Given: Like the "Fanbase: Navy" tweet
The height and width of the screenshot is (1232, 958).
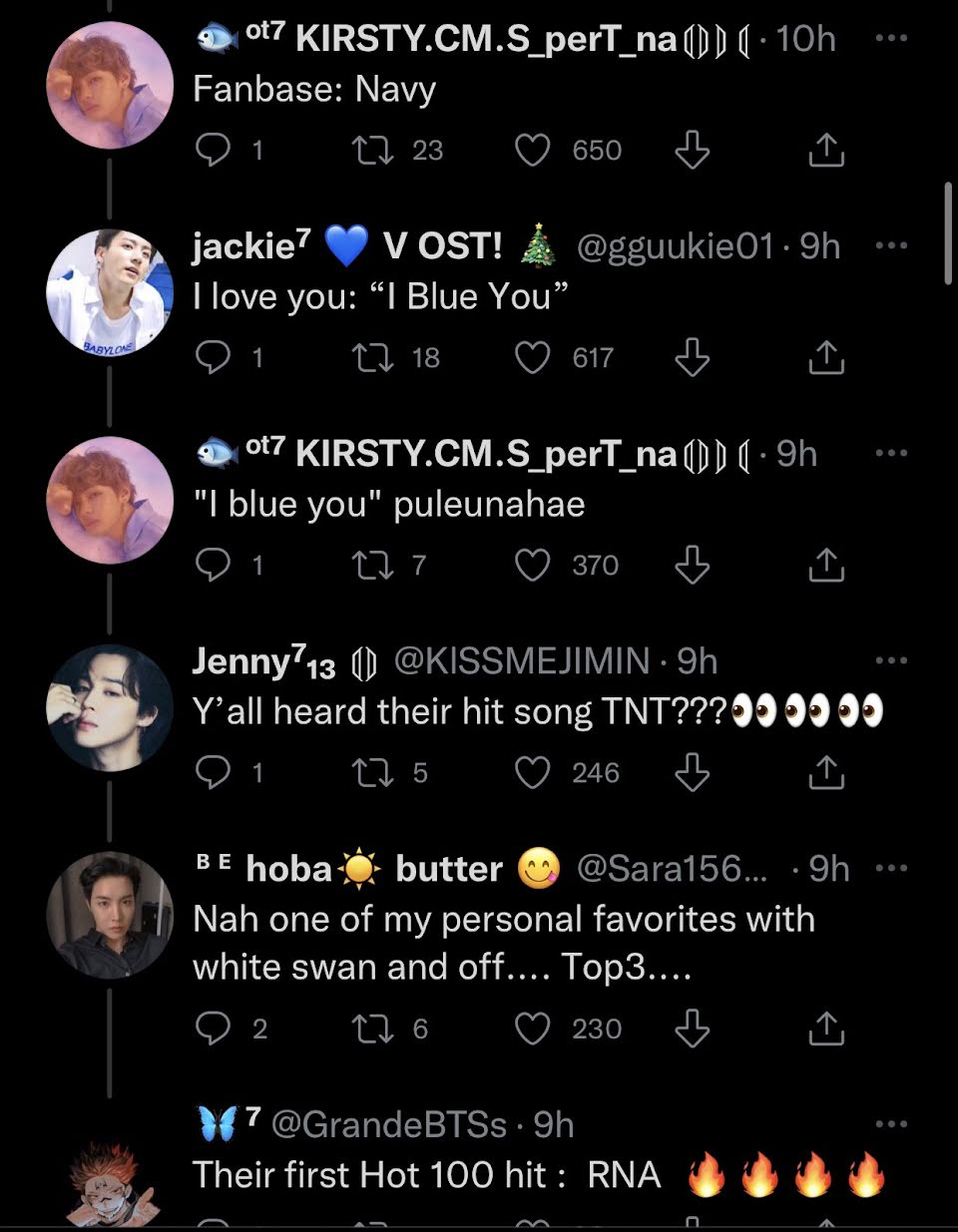Looking at the screenshot, I should coord(532,151).
